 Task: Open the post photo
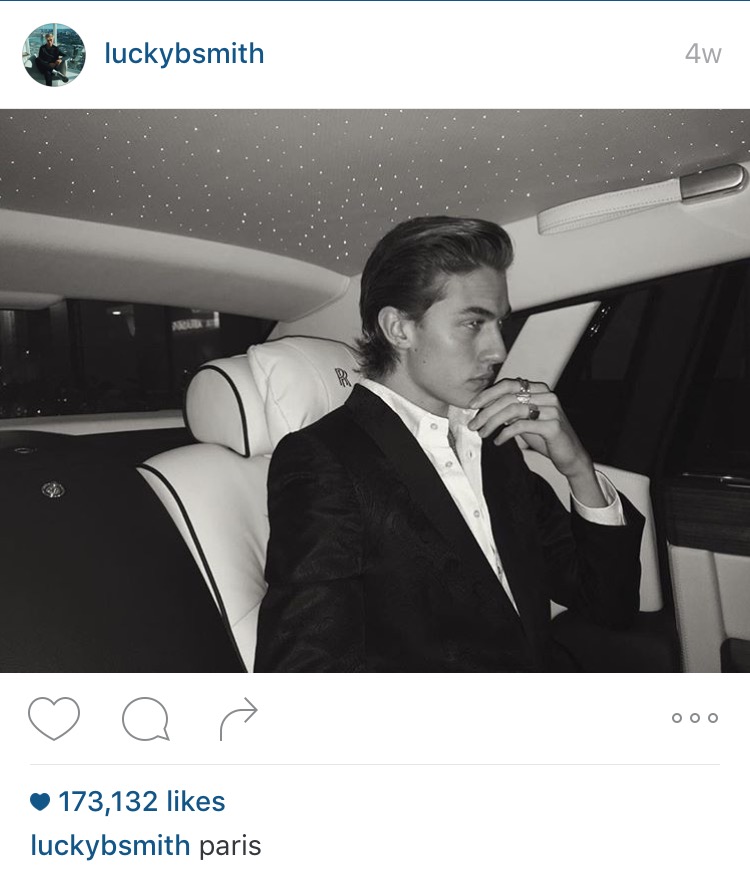[375, 390]
